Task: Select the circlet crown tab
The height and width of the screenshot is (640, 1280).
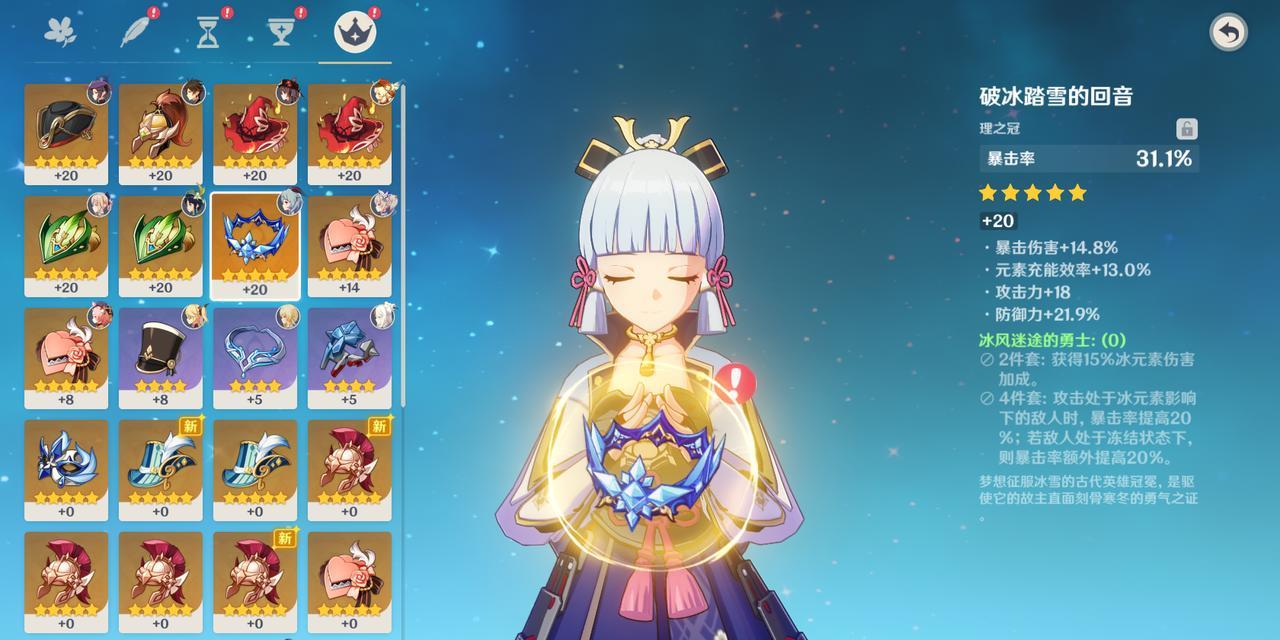Action: (x=354, y=32)
